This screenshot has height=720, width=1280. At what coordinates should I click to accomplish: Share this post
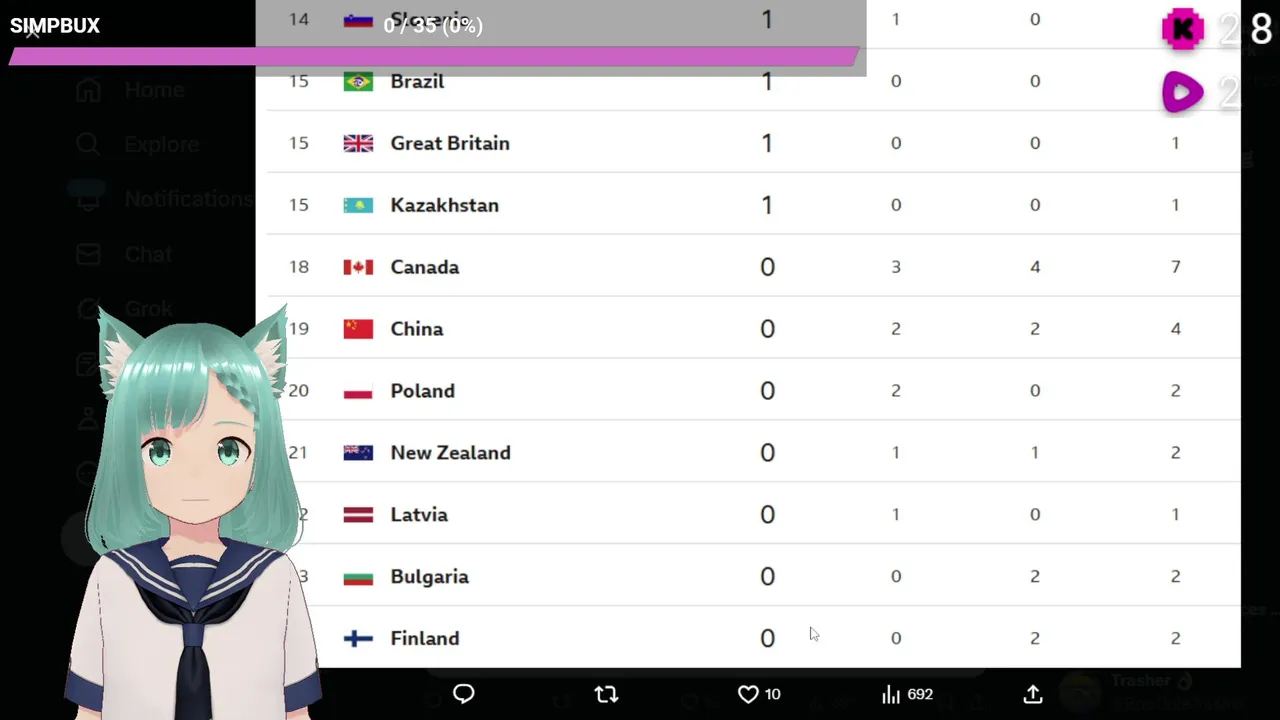[x=1033, y=694]
